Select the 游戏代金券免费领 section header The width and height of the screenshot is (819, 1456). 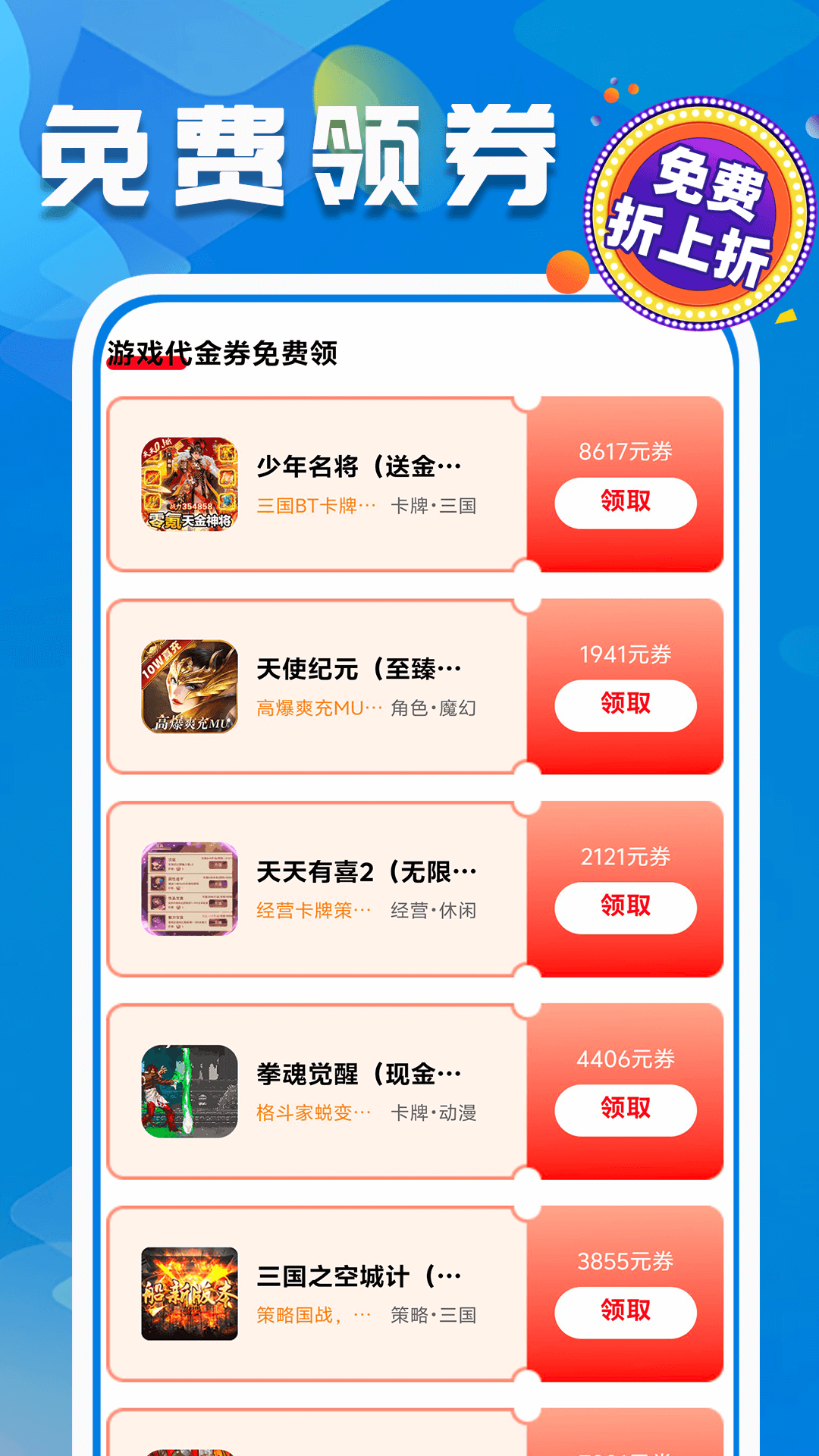pyautogui.click(x=224, y=353)
